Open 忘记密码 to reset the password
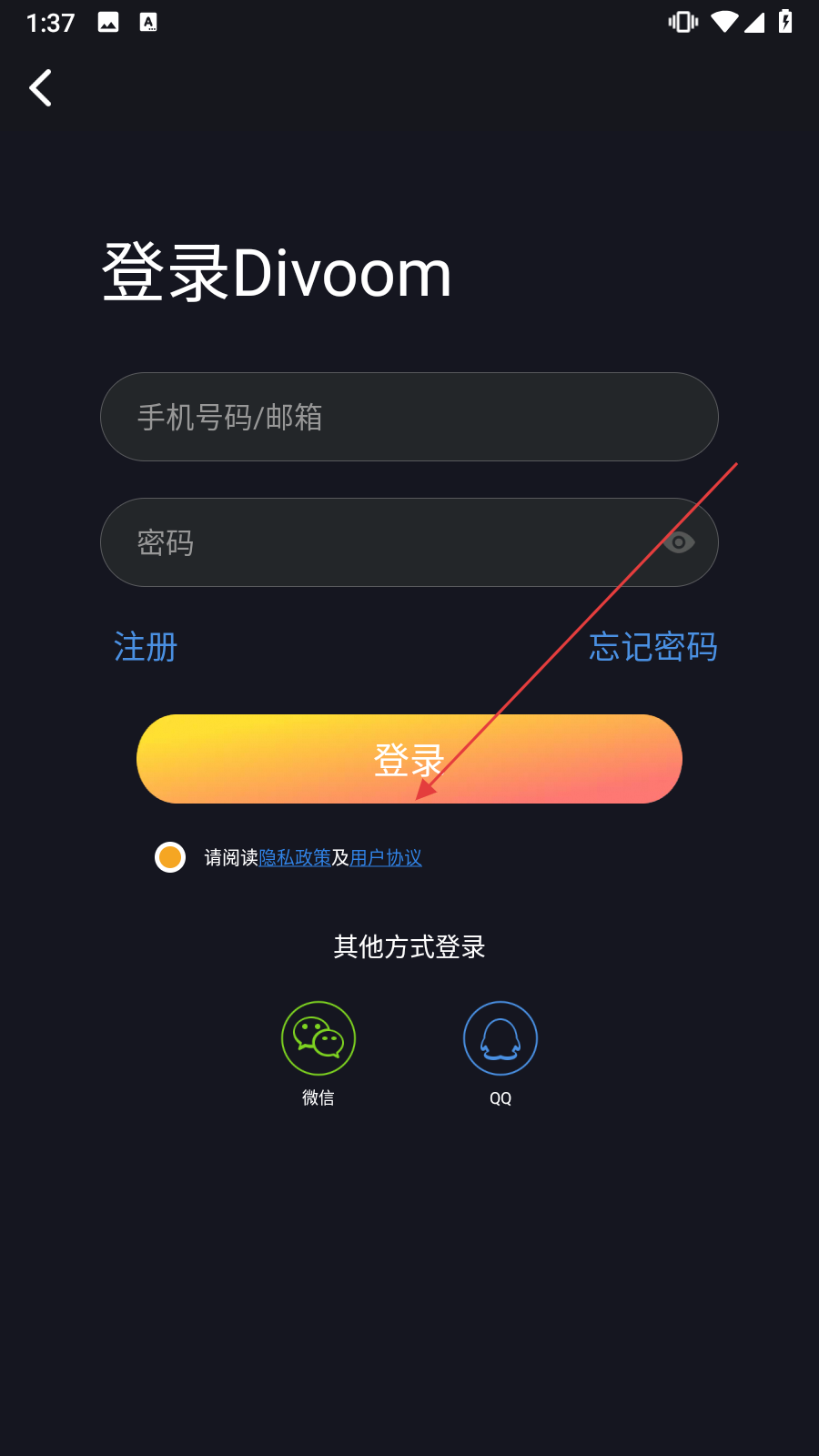 click(x=652, y=647)
